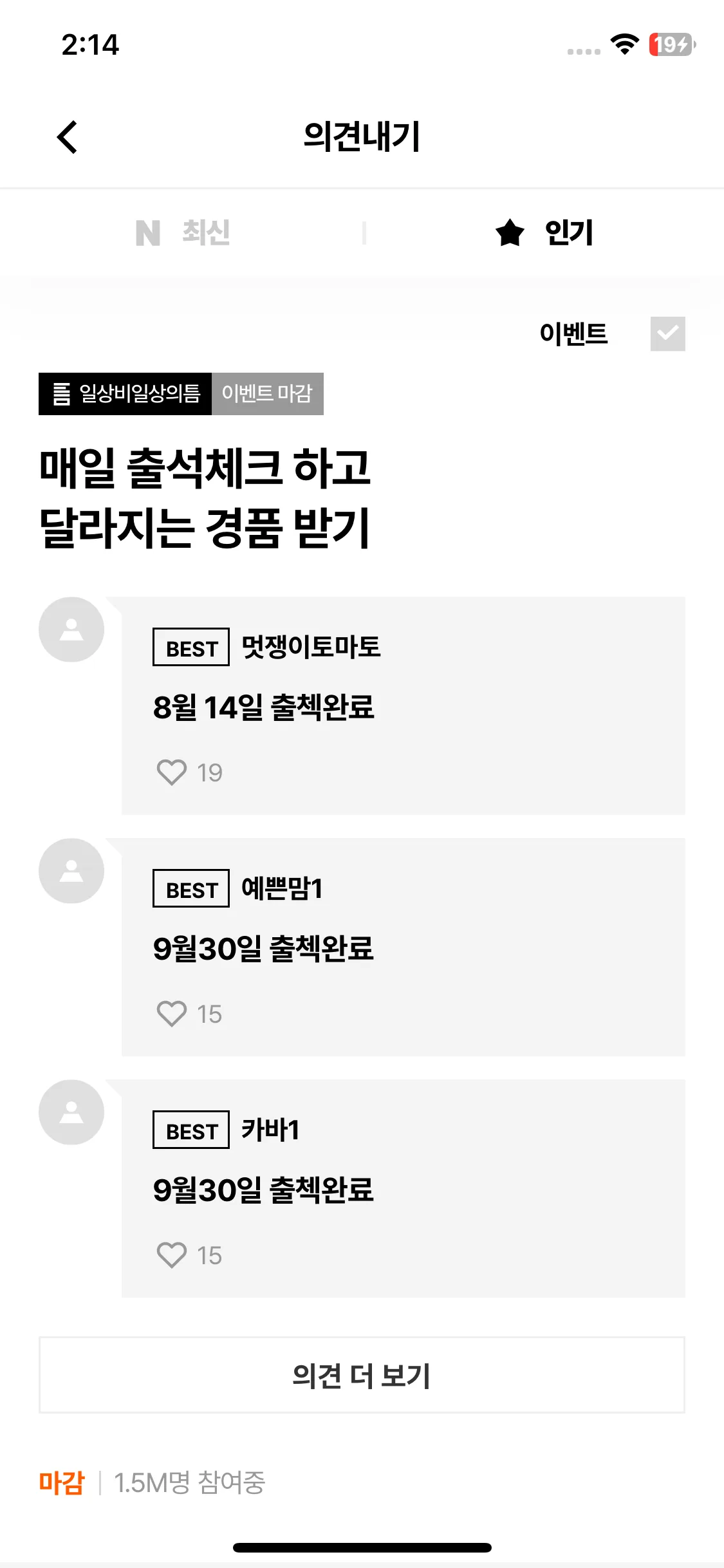Image resolution: width=724 pixels, height=1568 pixels.
Task: Go back using the top-left arrow
Action: [x=68, y=137]
